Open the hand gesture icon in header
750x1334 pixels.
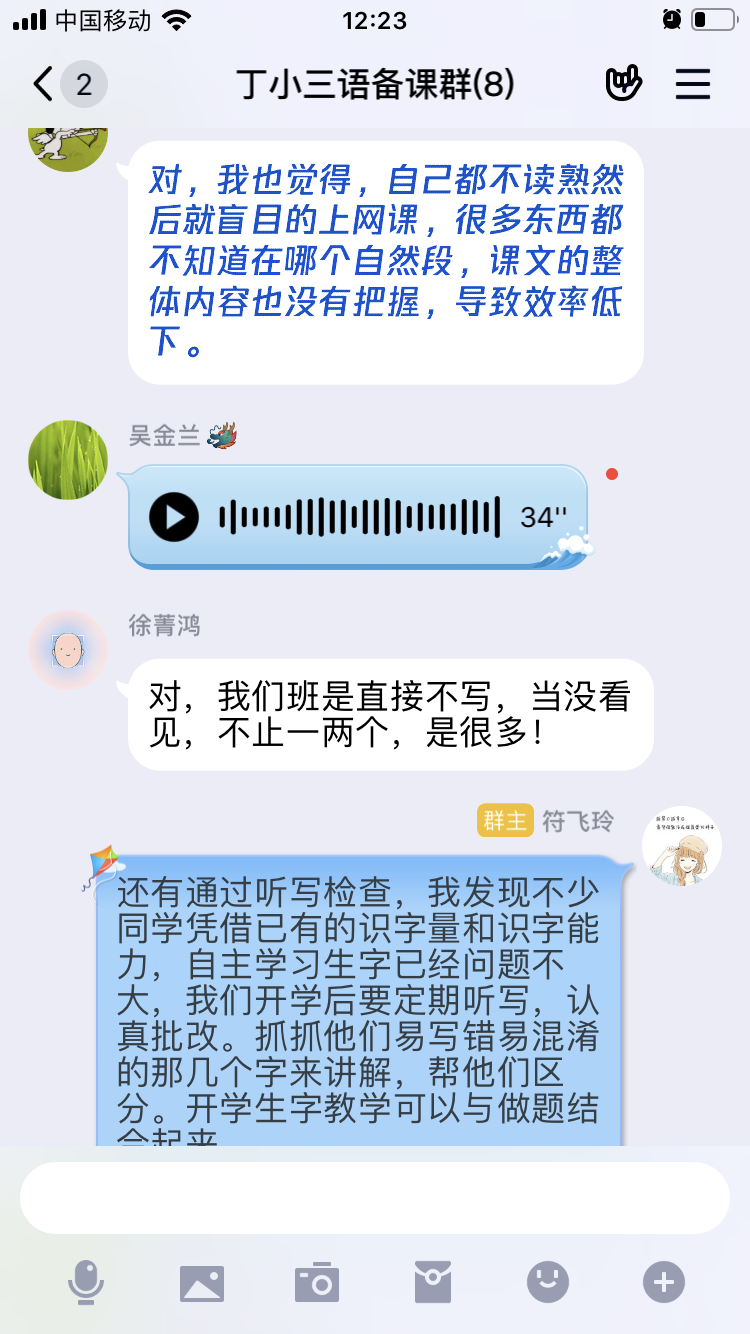tap(624, 84)
